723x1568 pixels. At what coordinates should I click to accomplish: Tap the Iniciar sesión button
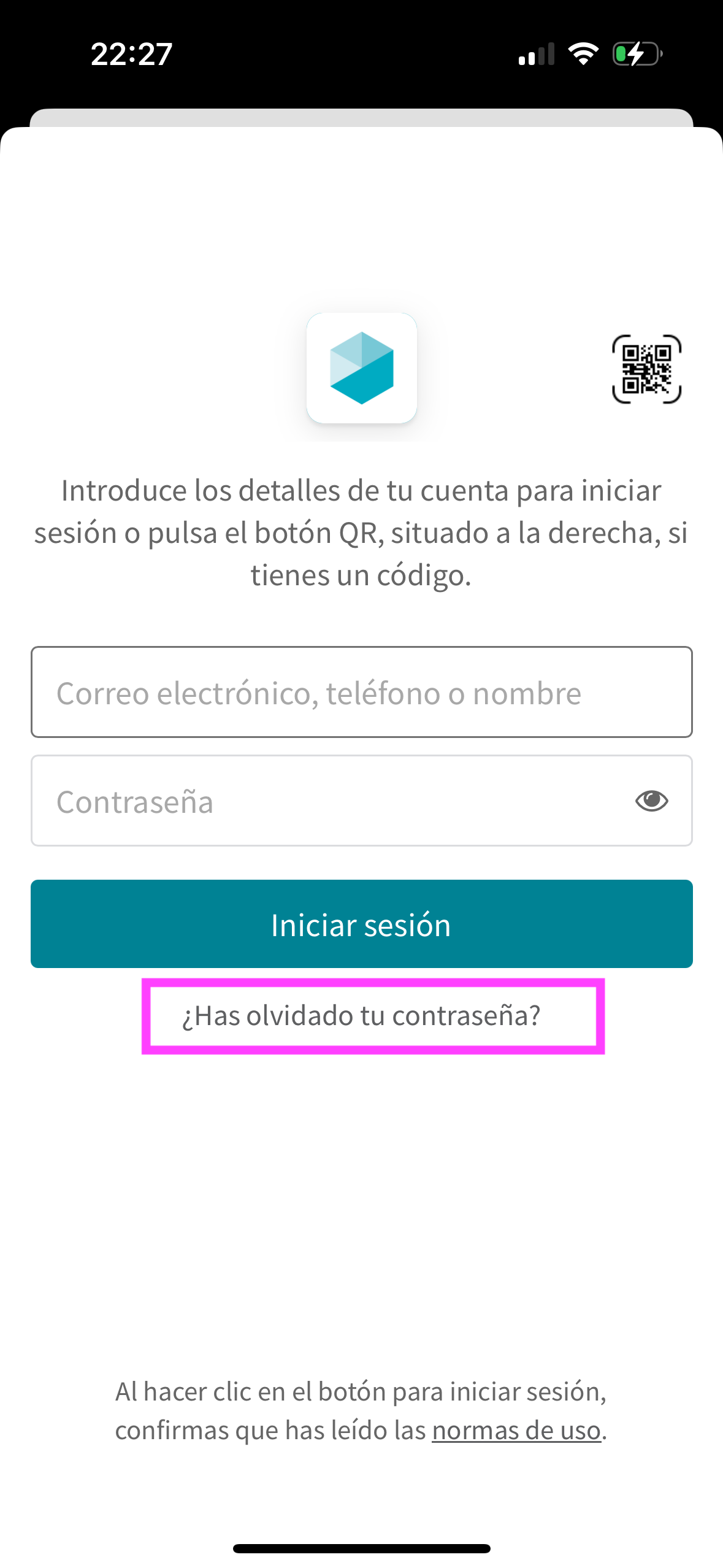pyautogui.click(x=361, y=924)
